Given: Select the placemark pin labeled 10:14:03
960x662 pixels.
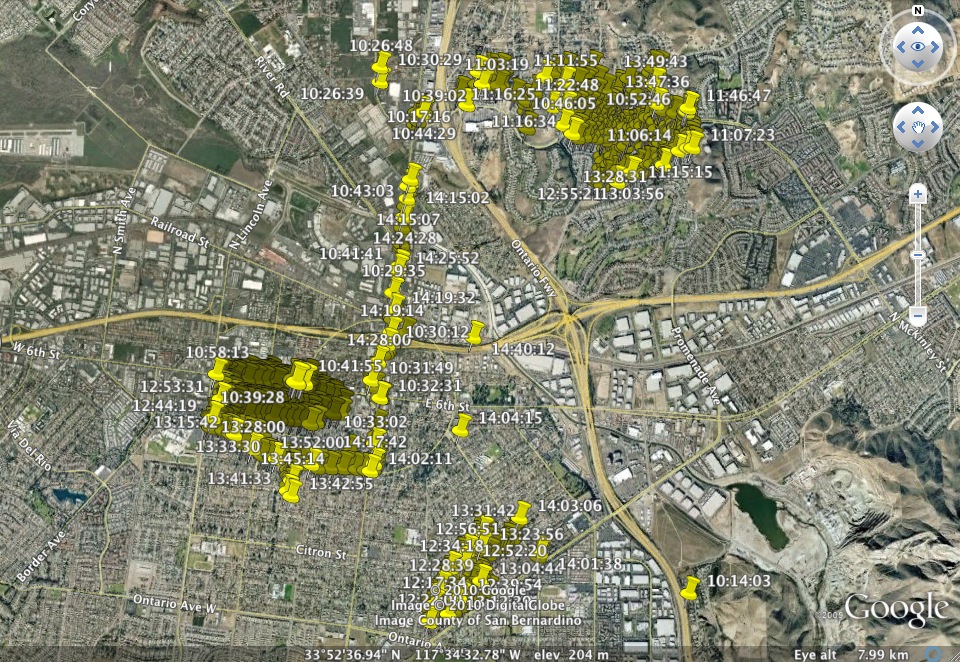Looking at the screenshot, I should click(x=690, y=587).
